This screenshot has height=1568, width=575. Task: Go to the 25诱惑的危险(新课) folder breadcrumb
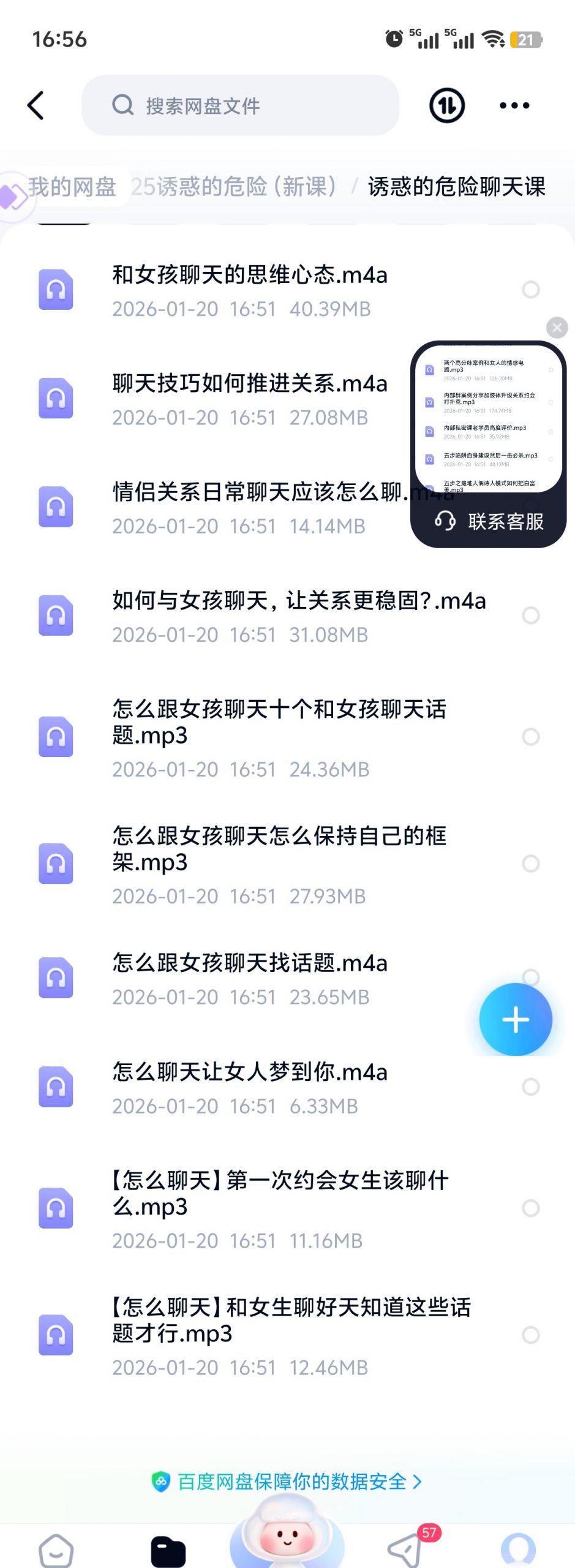point(234,187)
